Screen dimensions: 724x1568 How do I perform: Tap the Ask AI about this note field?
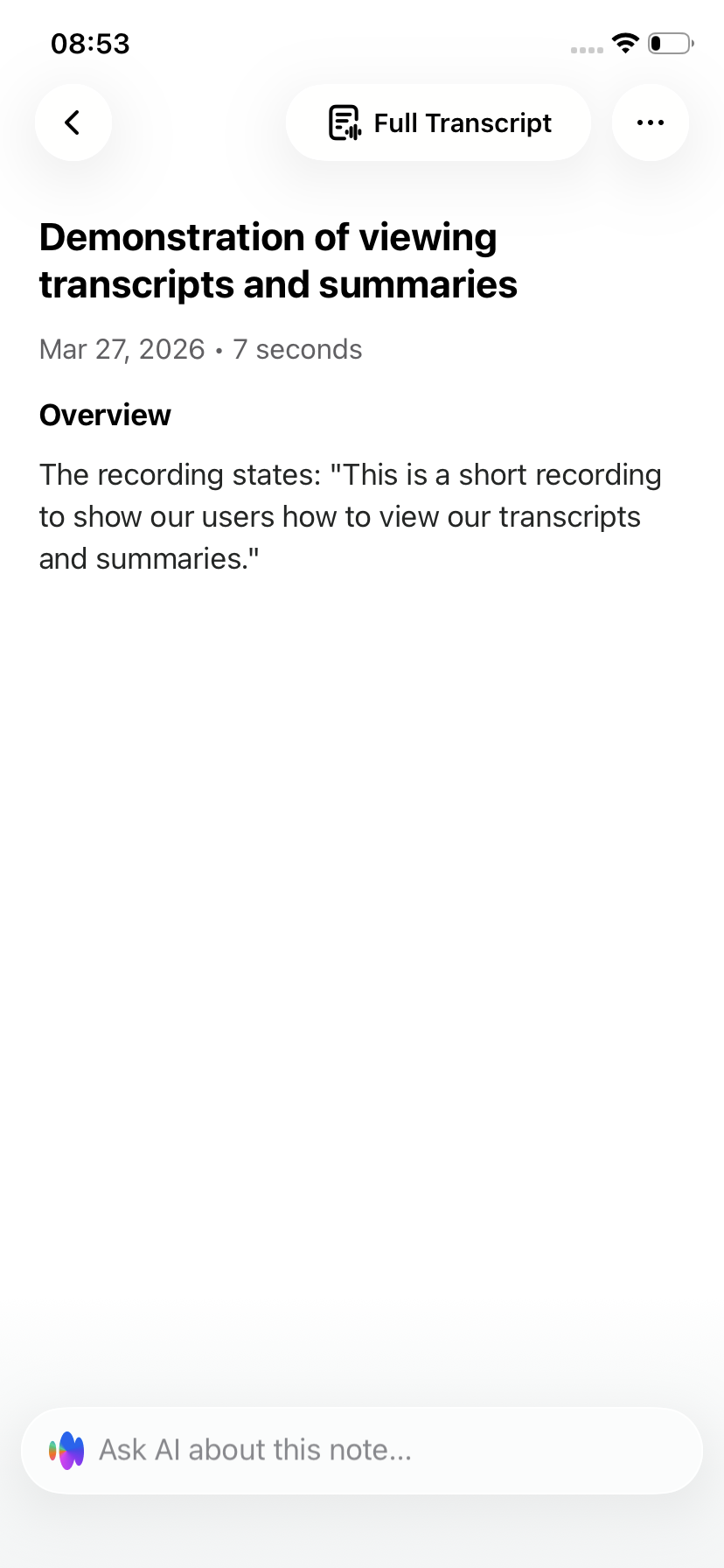coord(362,1449)
